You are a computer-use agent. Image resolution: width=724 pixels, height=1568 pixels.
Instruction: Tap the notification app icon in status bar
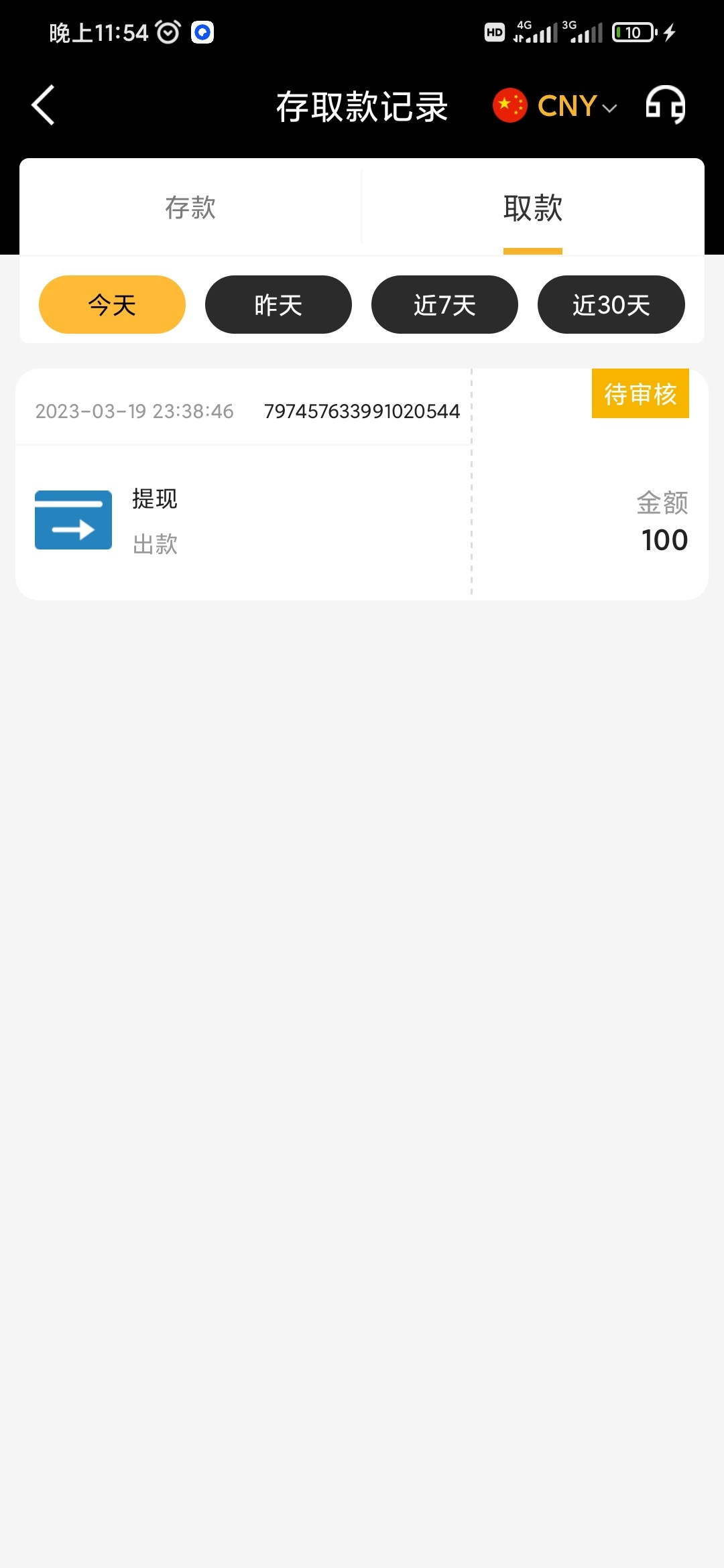[201, 31]
